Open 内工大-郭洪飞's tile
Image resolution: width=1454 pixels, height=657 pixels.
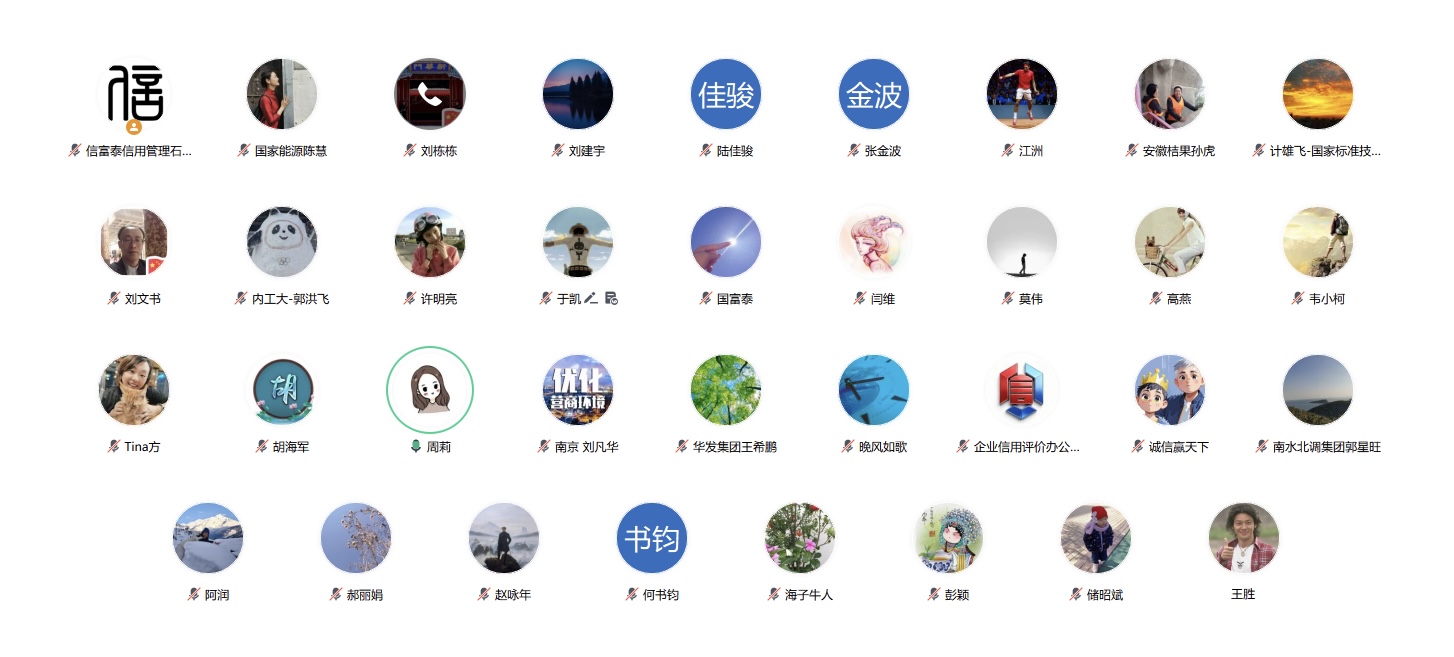[282, 242]
